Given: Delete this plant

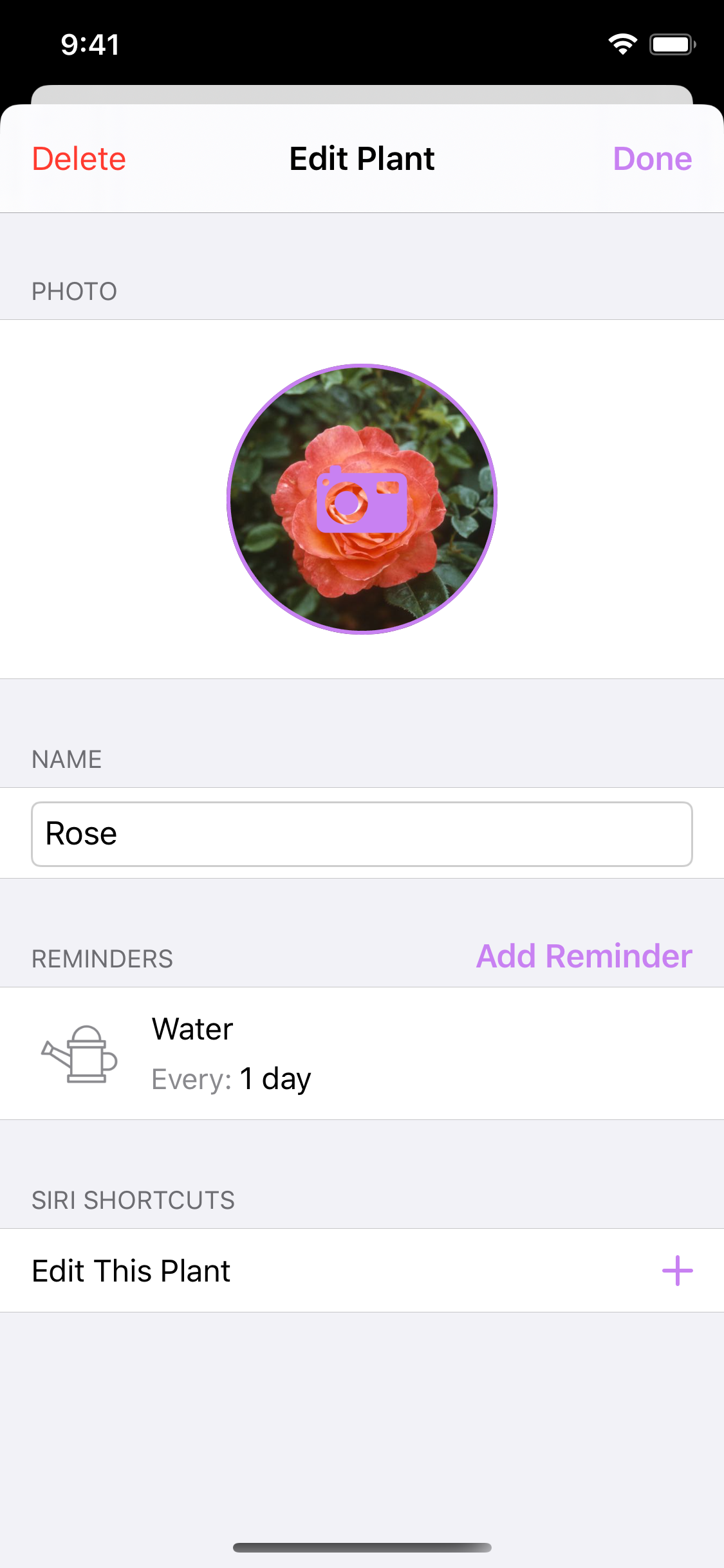Looking at the screenshot, I should tap(79, 159).
